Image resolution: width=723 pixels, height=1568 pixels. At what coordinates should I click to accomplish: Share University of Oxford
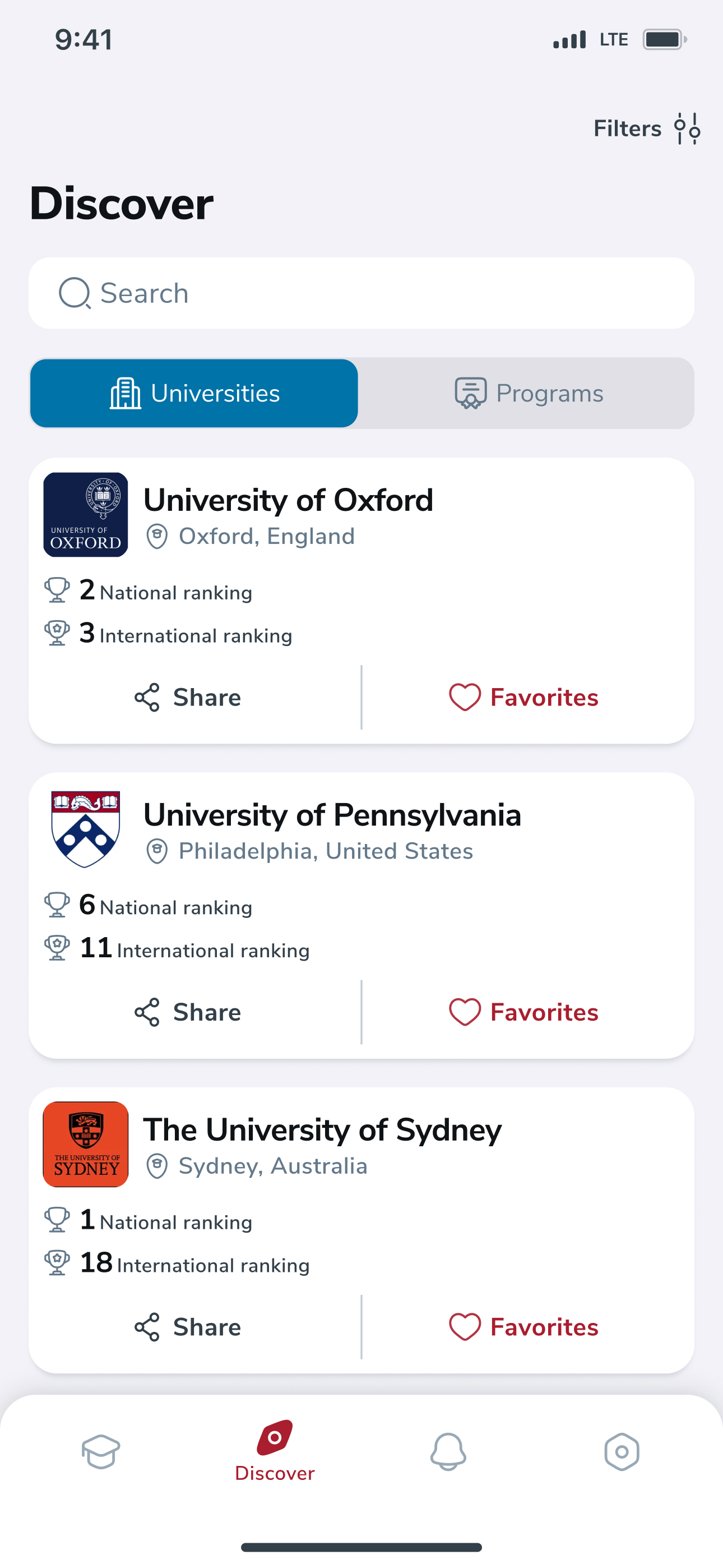tap(188, 697)
